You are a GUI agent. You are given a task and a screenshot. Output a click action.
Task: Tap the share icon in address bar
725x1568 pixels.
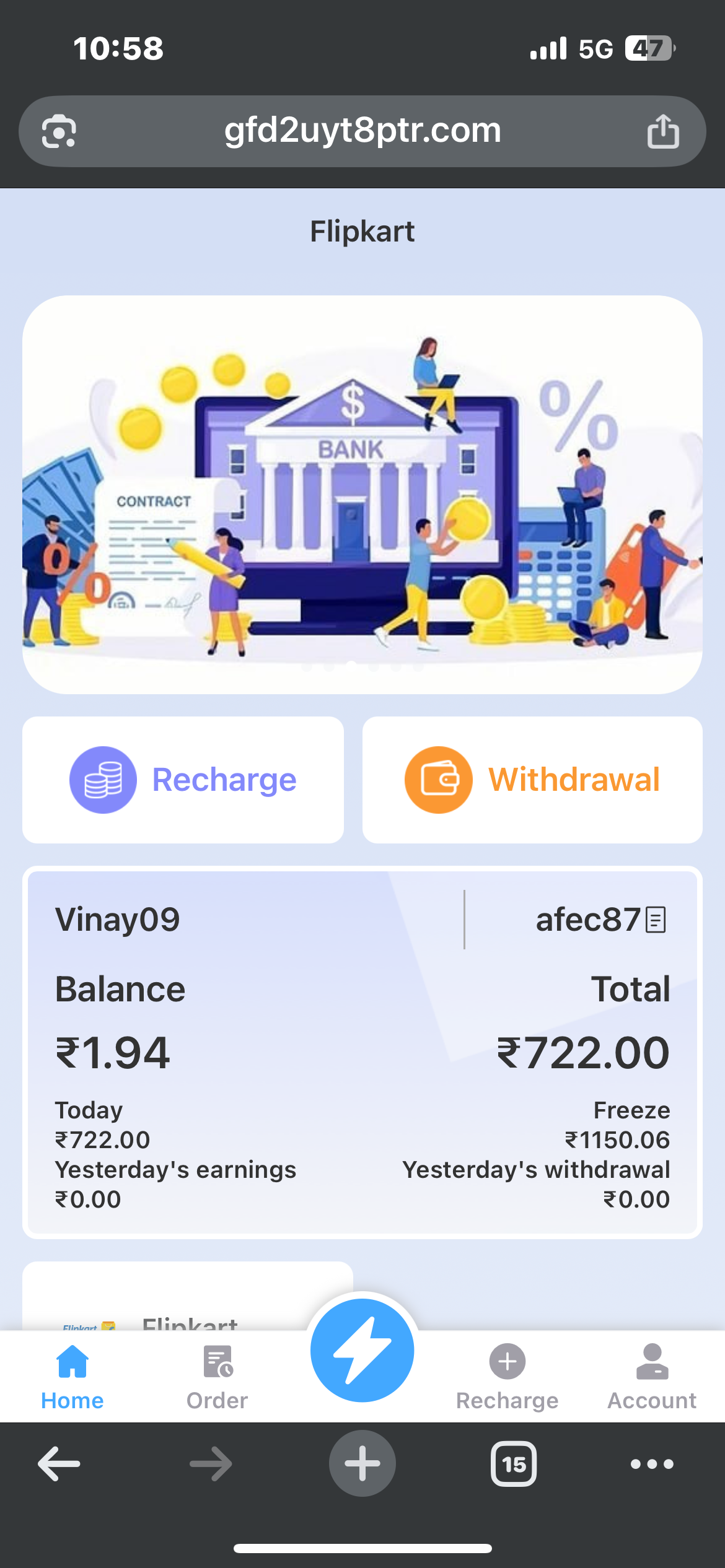click(662, 131)
